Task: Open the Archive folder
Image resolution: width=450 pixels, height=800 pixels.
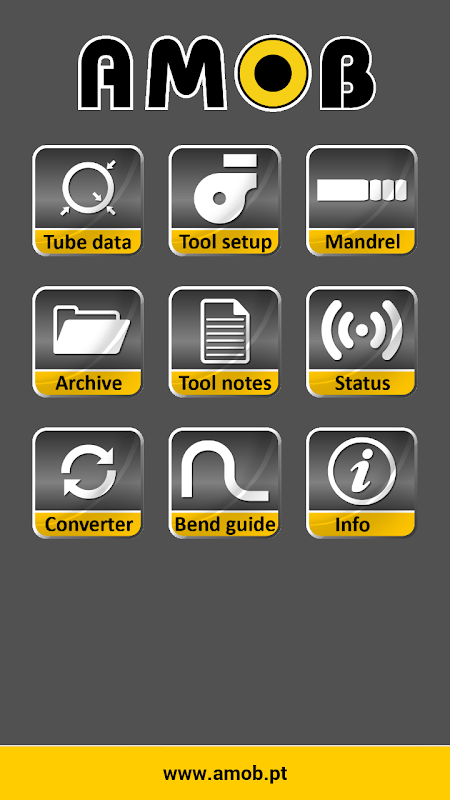Action: [88, 341]
